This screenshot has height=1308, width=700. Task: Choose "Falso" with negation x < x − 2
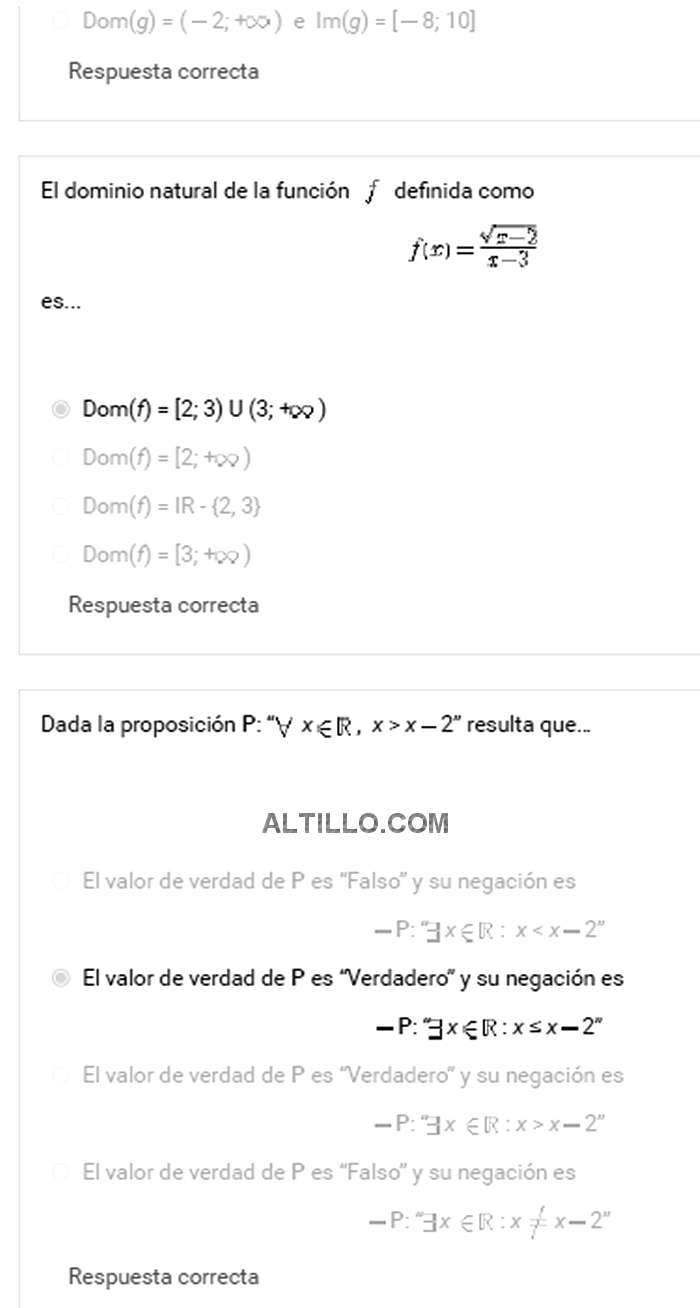point(60,881)
